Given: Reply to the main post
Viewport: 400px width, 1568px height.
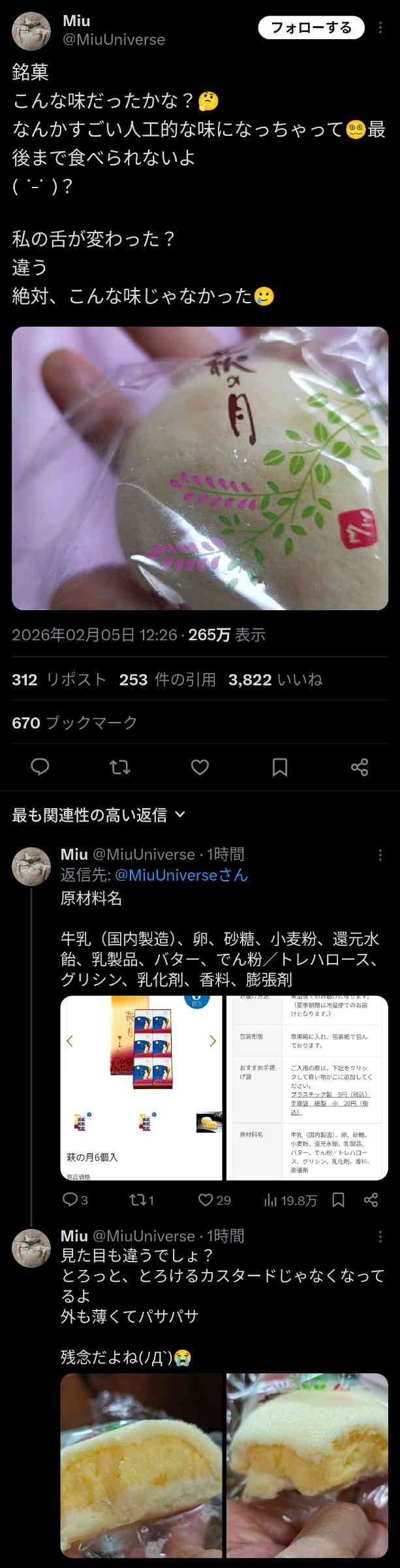Looking at the screenshot, I should coord(40,766).
